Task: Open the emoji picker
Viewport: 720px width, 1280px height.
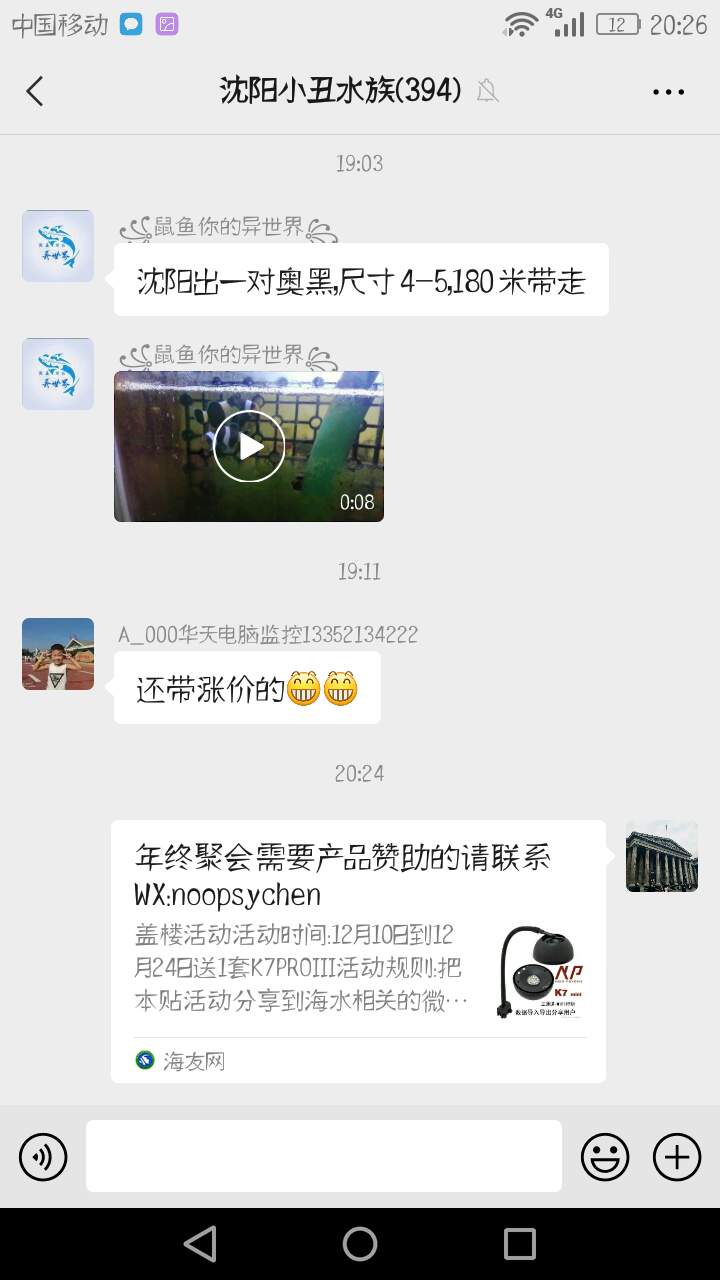Action: 605,1157
